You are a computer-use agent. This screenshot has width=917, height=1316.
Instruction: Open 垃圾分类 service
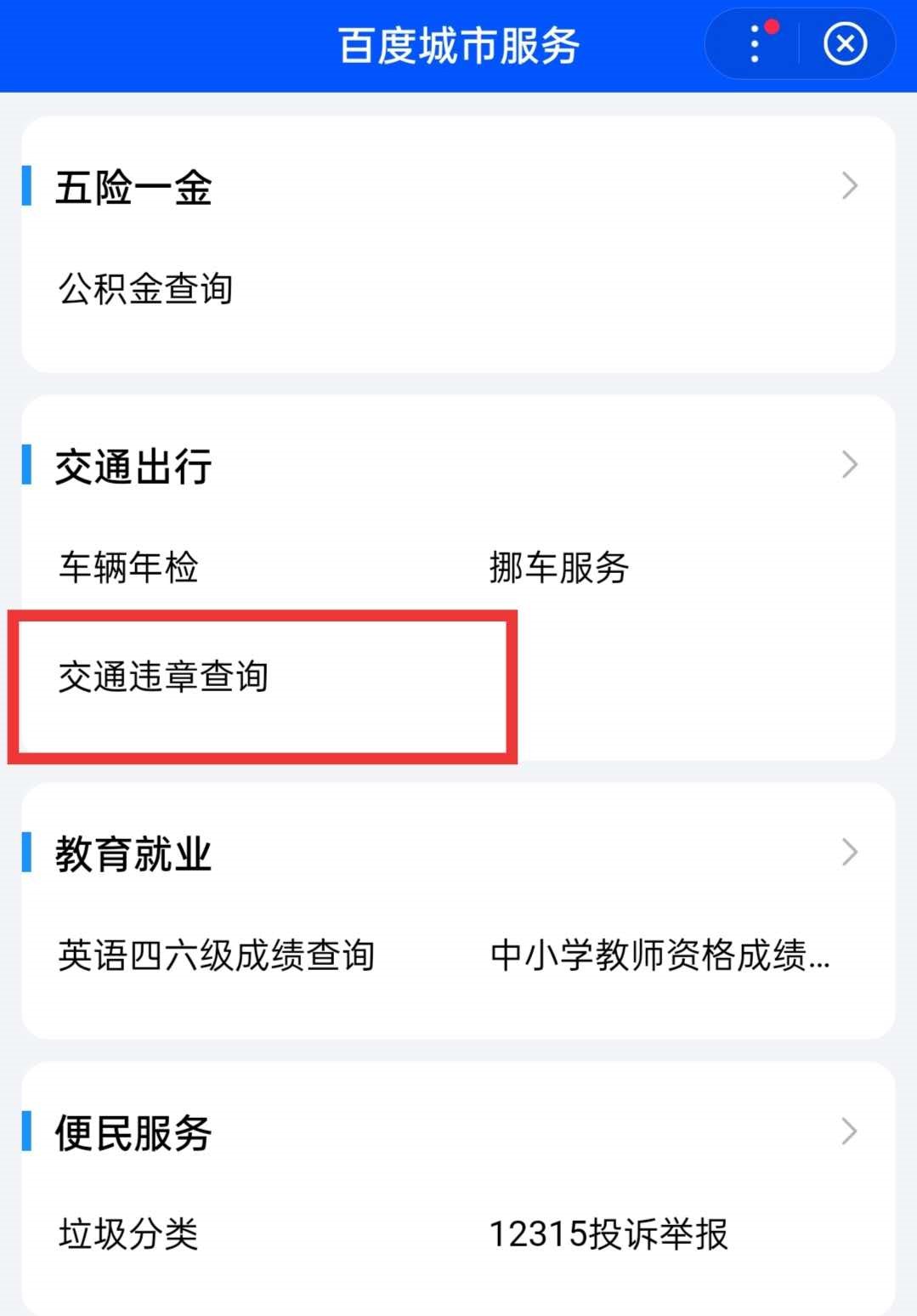point(128,1234)
